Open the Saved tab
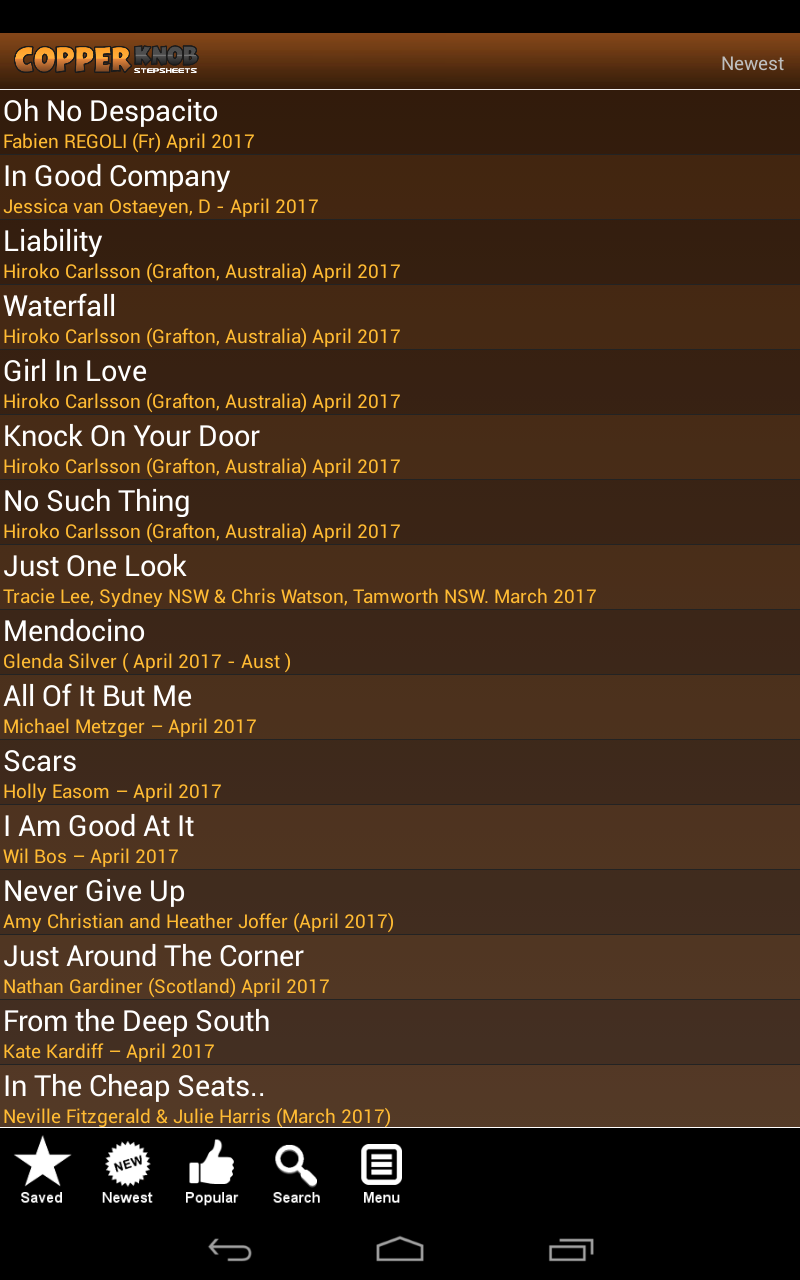This screenshot has width=800, height=1280. (41, 1172)
